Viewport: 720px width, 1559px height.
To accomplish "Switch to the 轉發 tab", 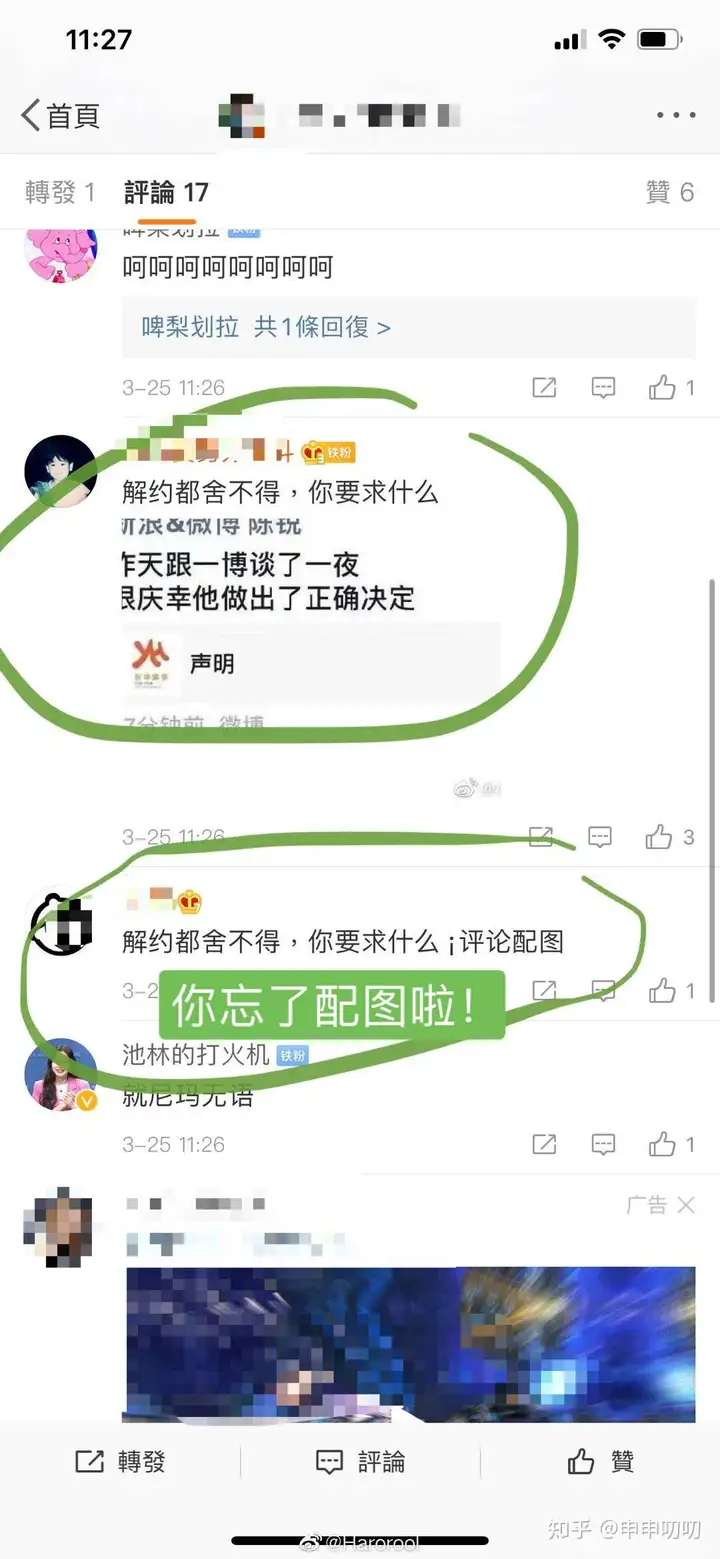I will [60, 192].
